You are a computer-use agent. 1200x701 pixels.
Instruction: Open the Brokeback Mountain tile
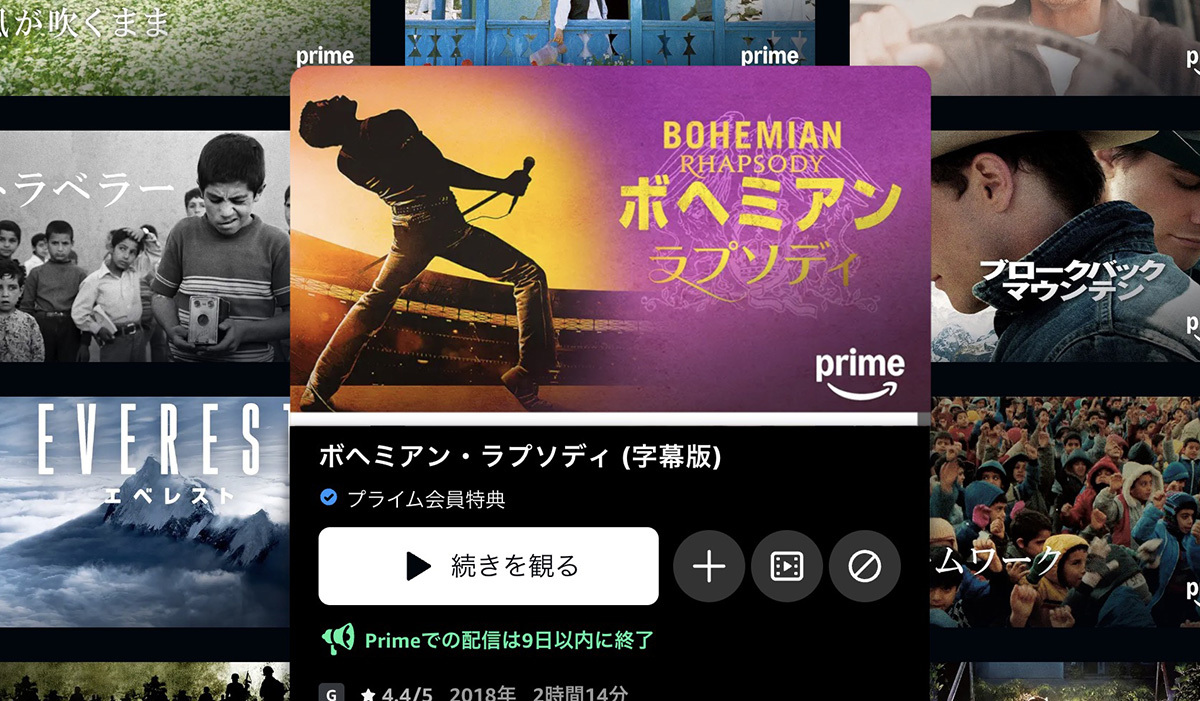(x=1065, y=245)
